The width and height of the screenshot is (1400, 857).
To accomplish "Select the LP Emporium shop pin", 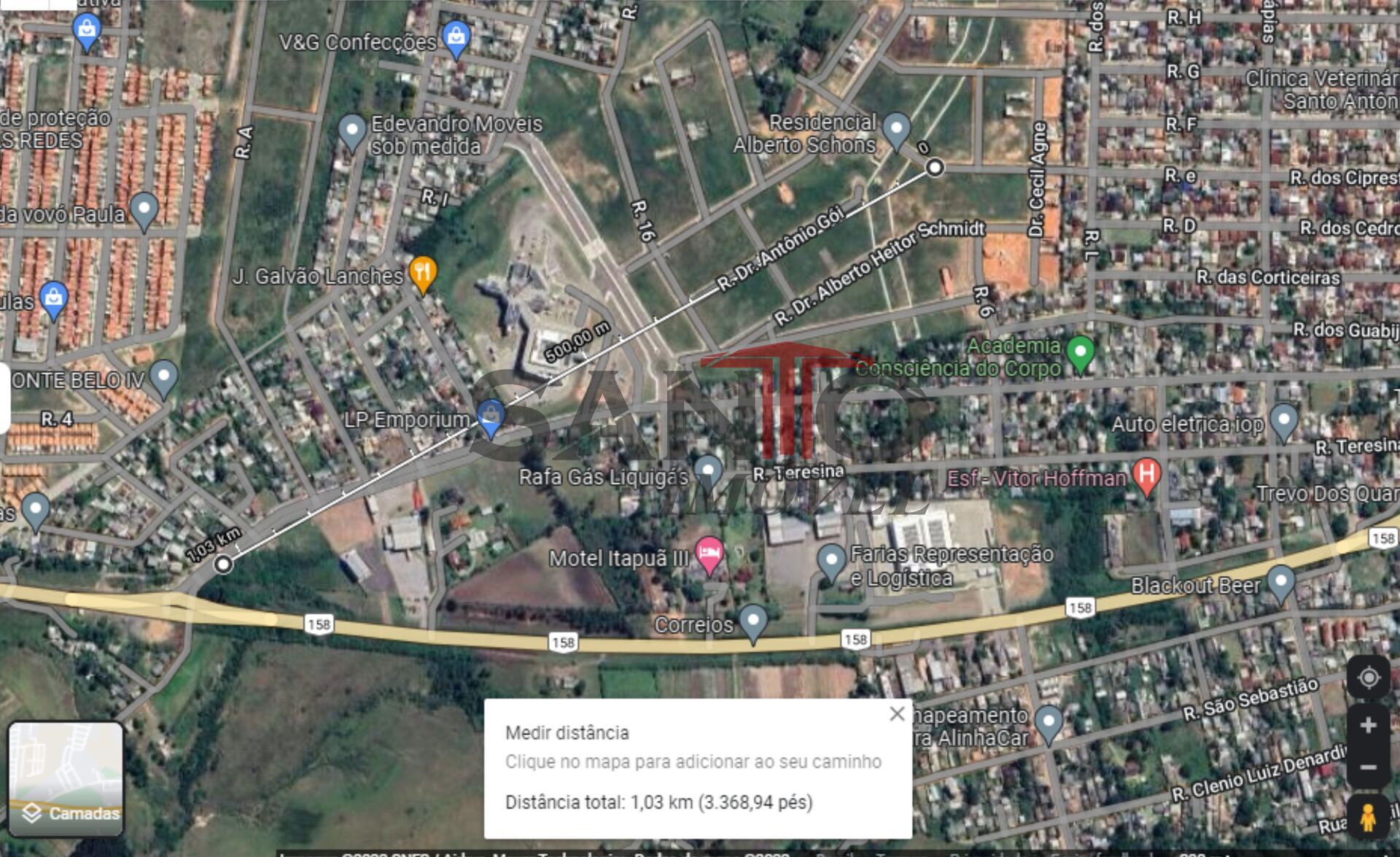I will coord(490,416).
